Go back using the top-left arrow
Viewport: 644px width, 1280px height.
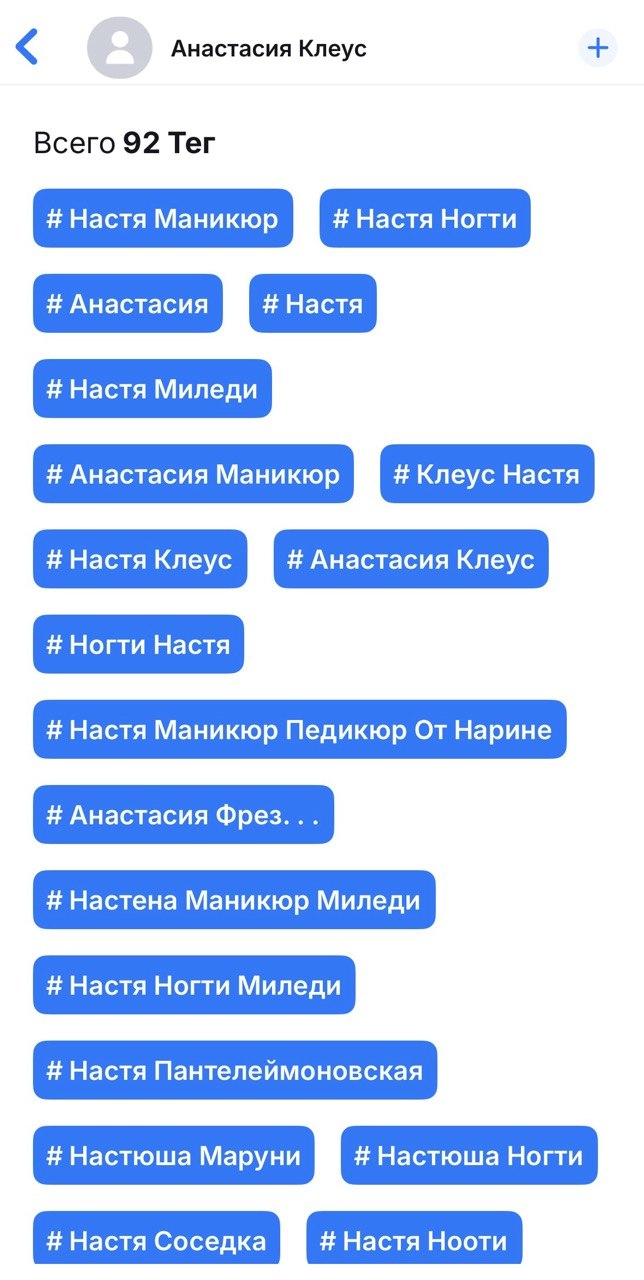pyautogui.click(x=27, y=47)
